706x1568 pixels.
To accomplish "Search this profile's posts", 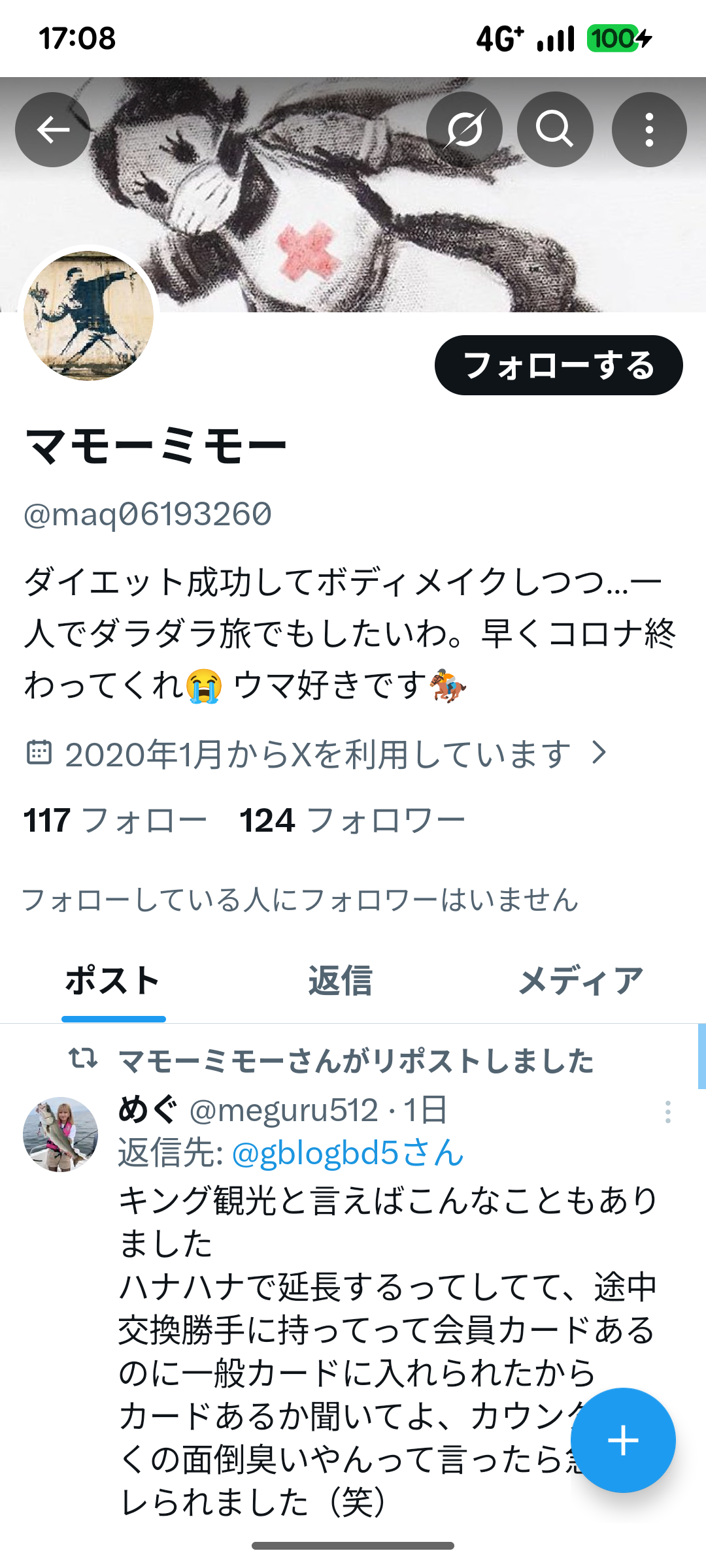I will point(555,129).
